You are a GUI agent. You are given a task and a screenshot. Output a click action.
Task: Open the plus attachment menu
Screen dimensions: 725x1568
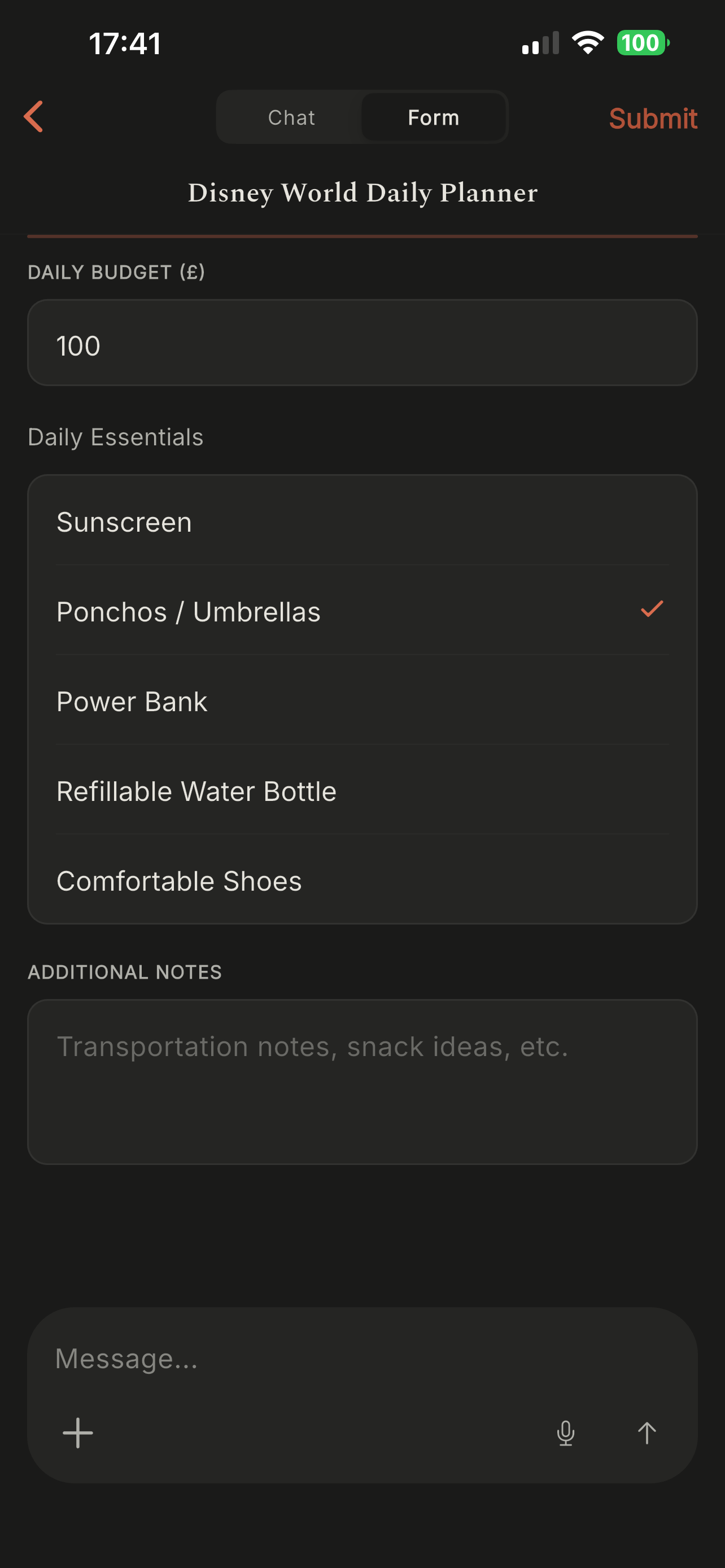point(78,1433)
